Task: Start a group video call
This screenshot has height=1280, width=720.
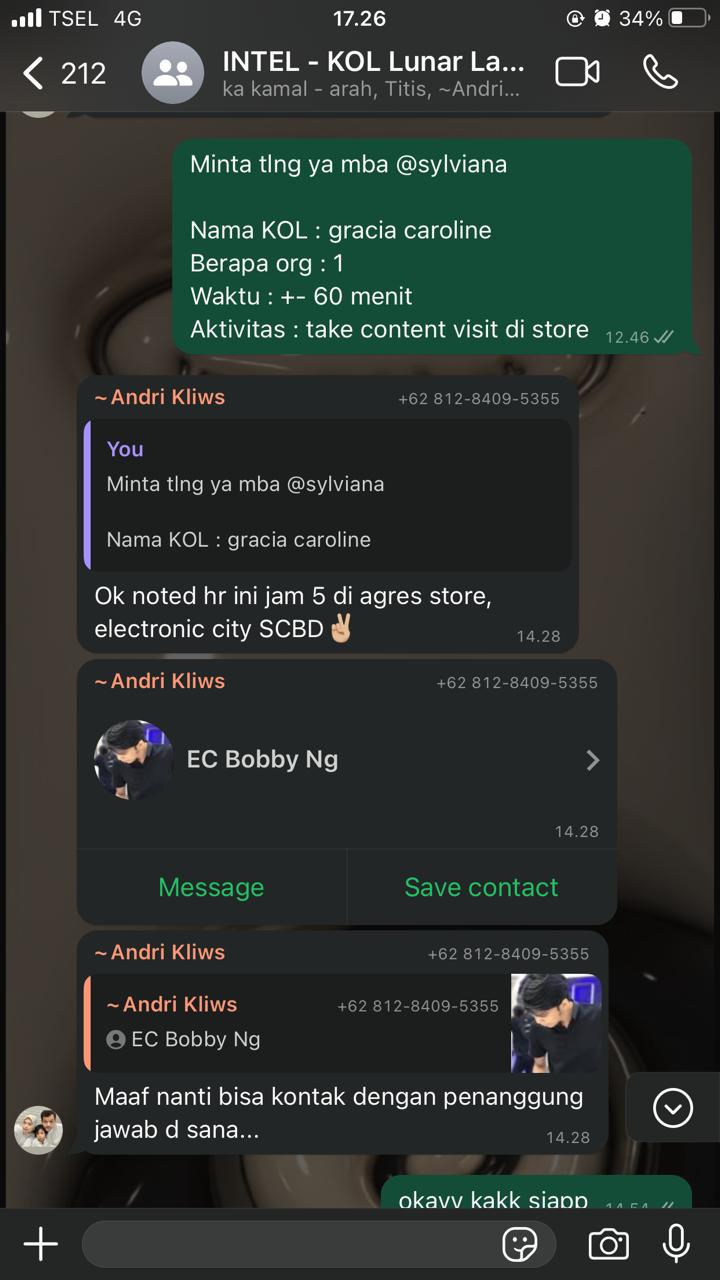Action: click(x=577, y=72)
